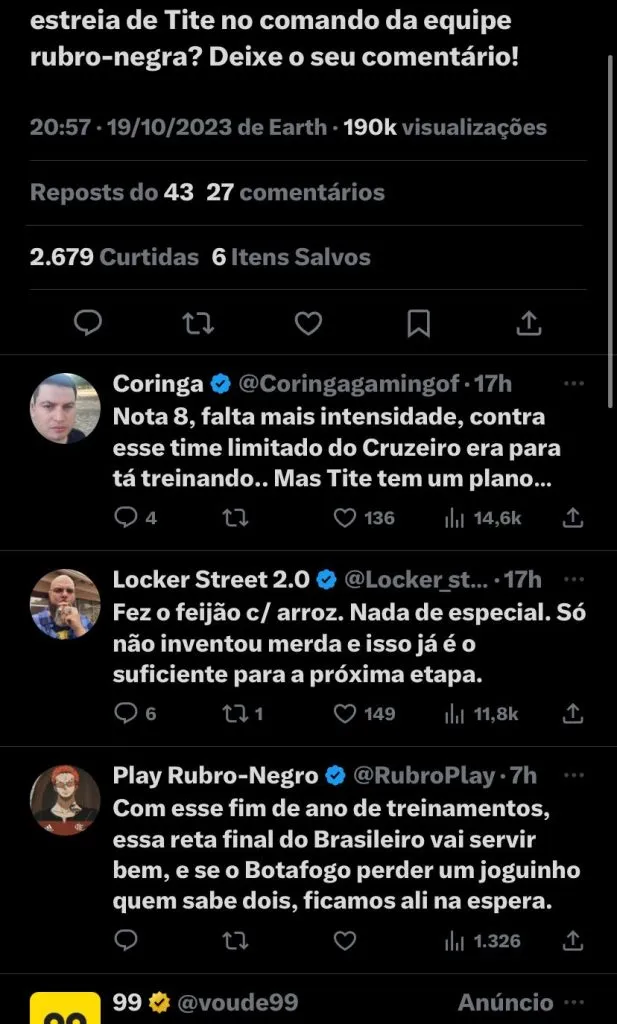The image size is (617, 1024).
Task: View the 2.679 Curtidas list
Action: [114, 257]
